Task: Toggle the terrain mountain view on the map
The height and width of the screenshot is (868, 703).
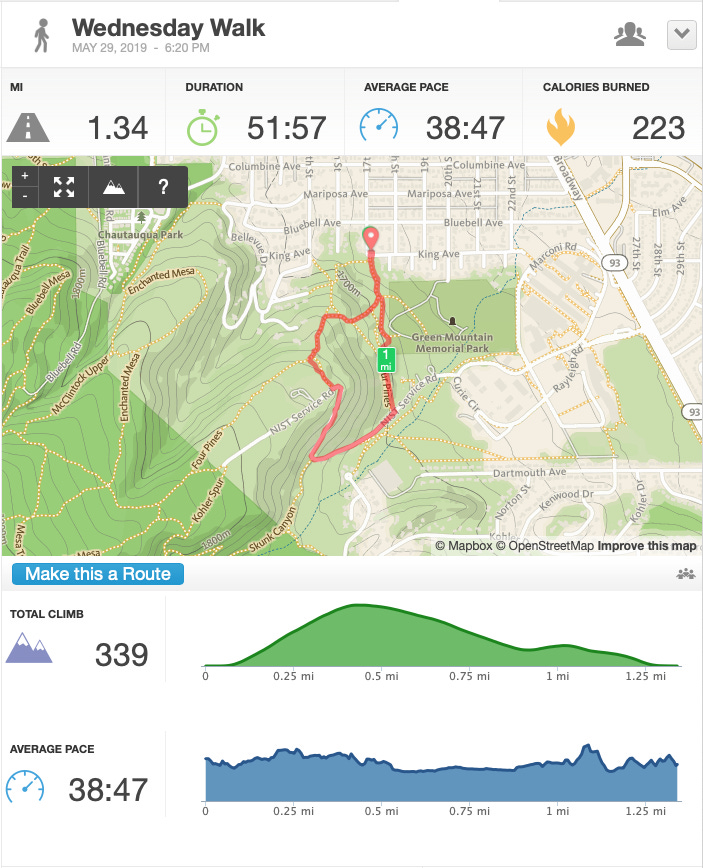Action: 113,187
